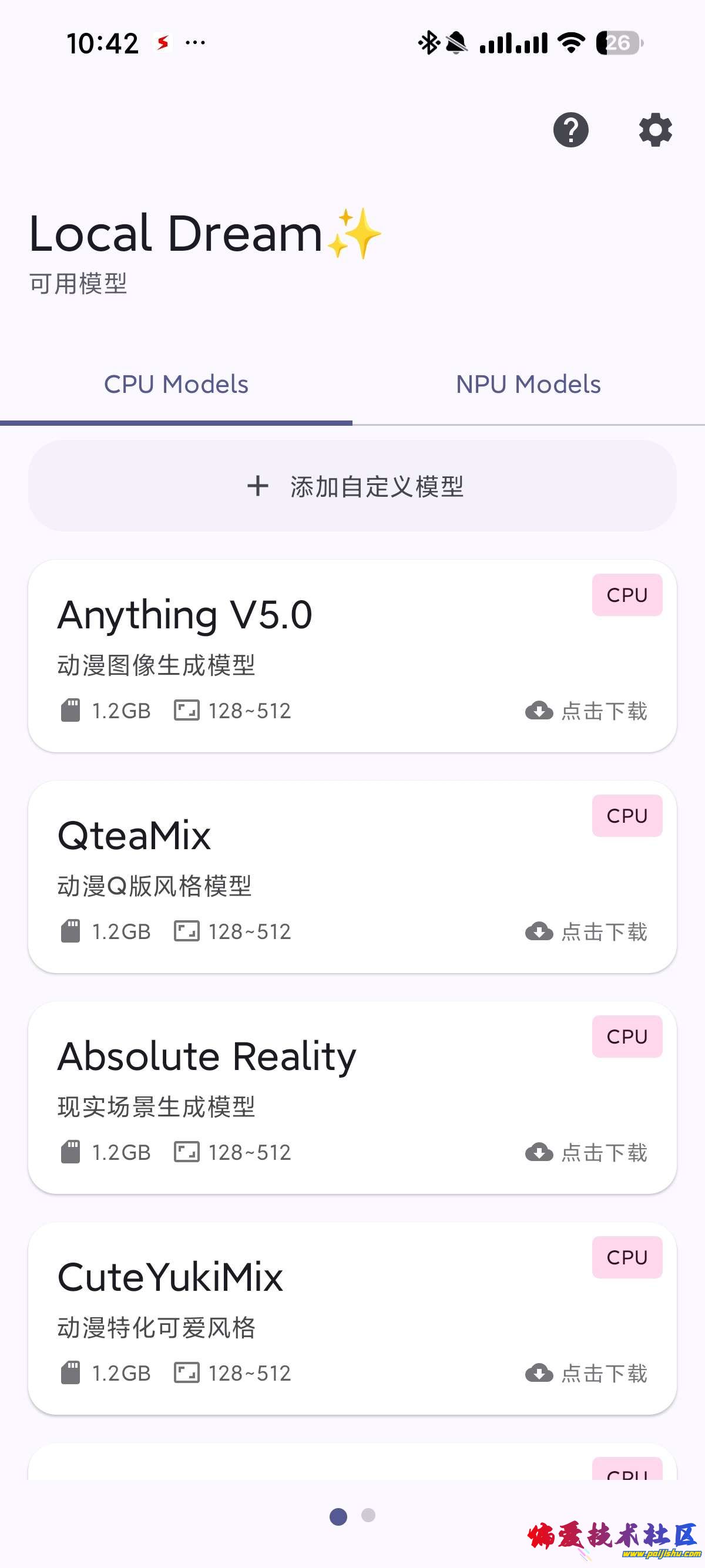705x1568 pixels.
Task: Switch to the NPU Models tab
Action: [x=528, y=385]
